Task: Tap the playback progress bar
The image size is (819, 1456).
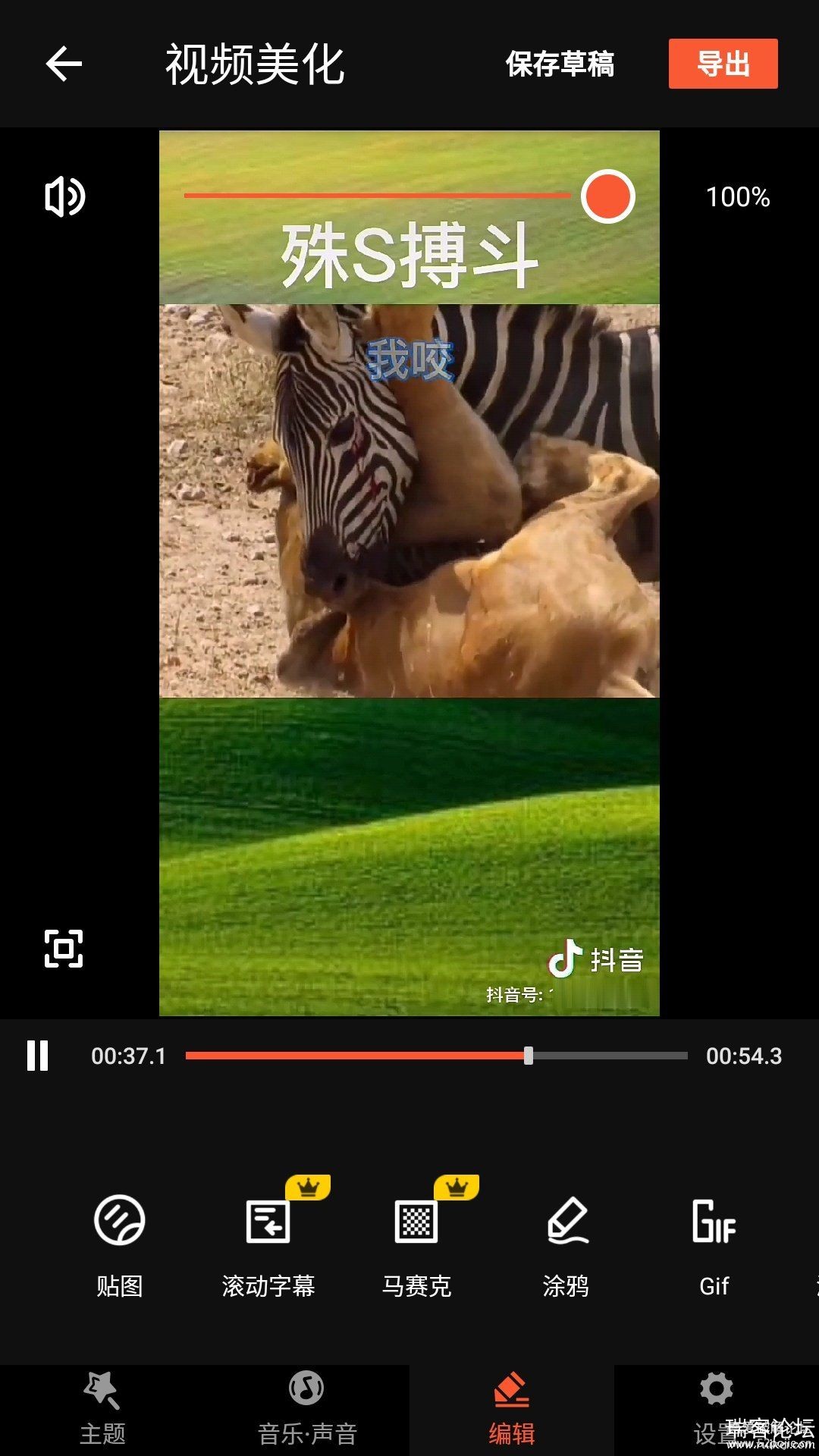Action: pyautogui.click(x=436, y=1056)
